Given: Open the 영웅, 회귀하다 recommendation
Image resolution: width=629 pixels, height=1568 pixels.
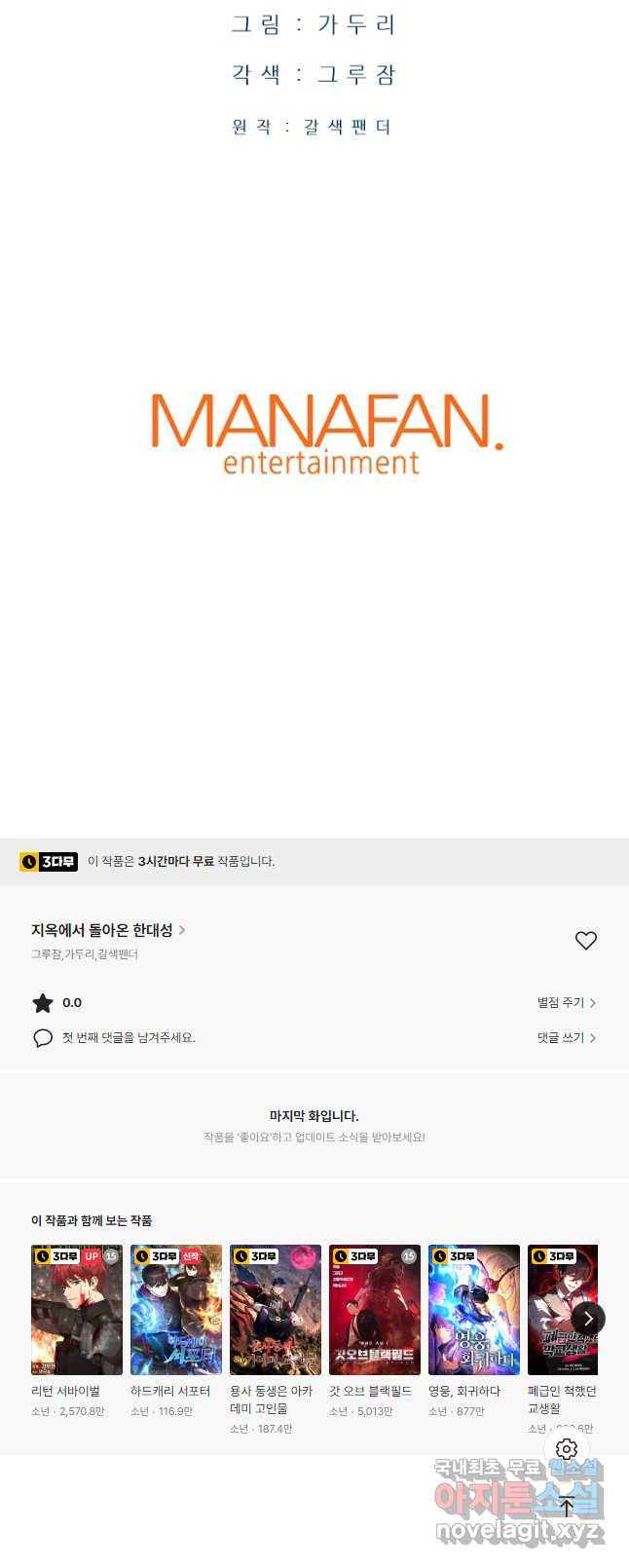Looking at the screenshot, I should coord(473,1310).
